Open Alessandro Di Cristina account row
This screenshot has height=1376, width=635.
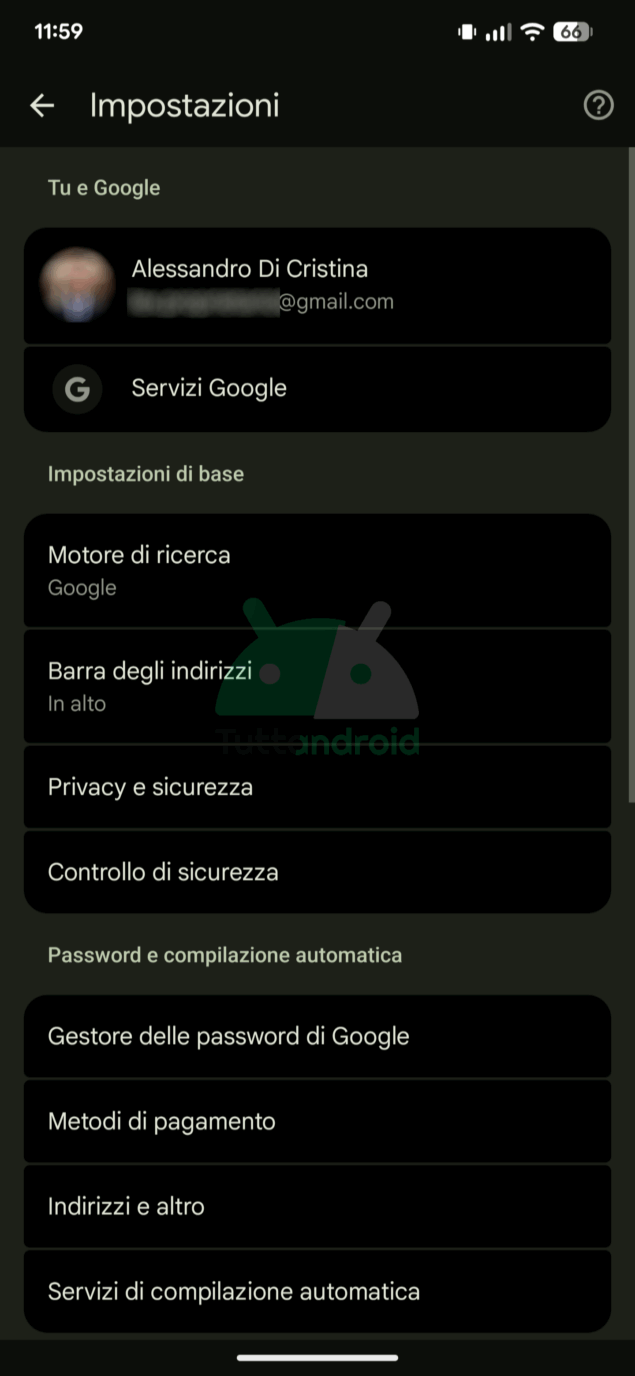[317, 285]
